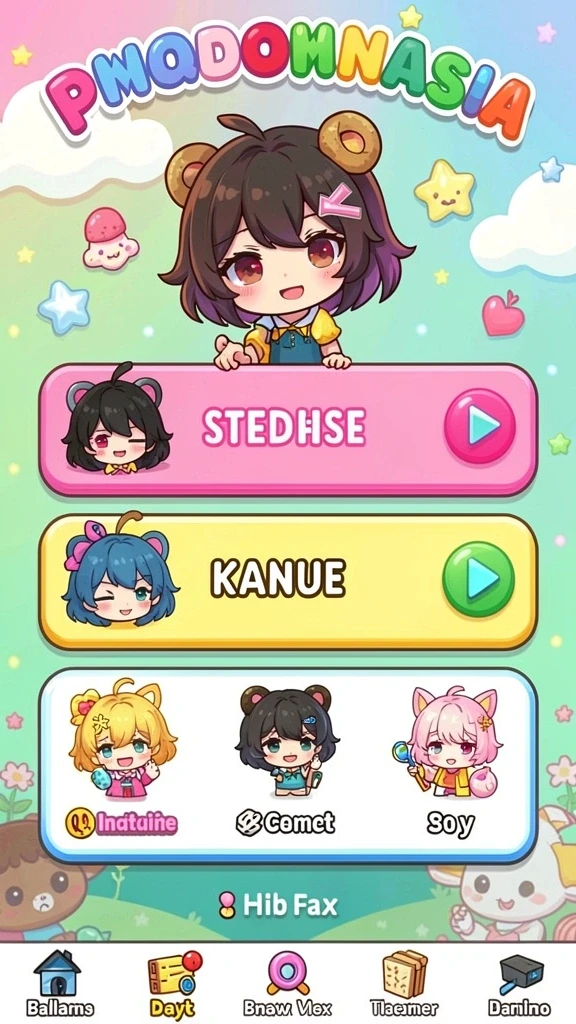Select the blonde character labeled Inatuine
576x1024 pixels.
point(122,761)
